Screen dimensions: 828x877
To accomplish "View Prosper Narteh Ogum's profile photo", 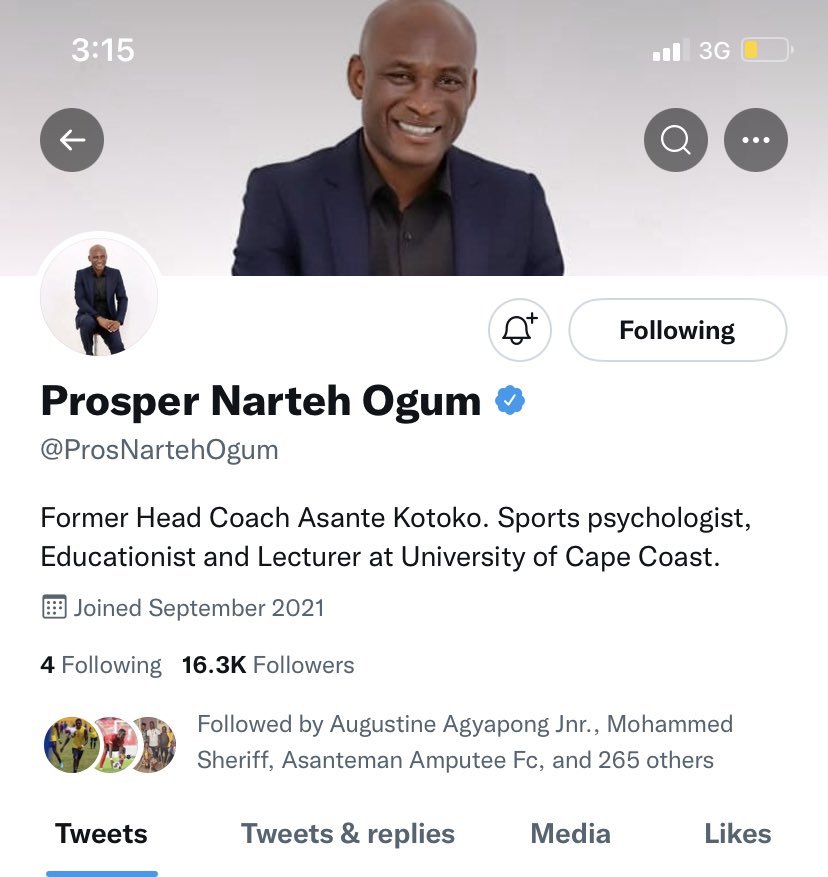I will pos(100,297).
